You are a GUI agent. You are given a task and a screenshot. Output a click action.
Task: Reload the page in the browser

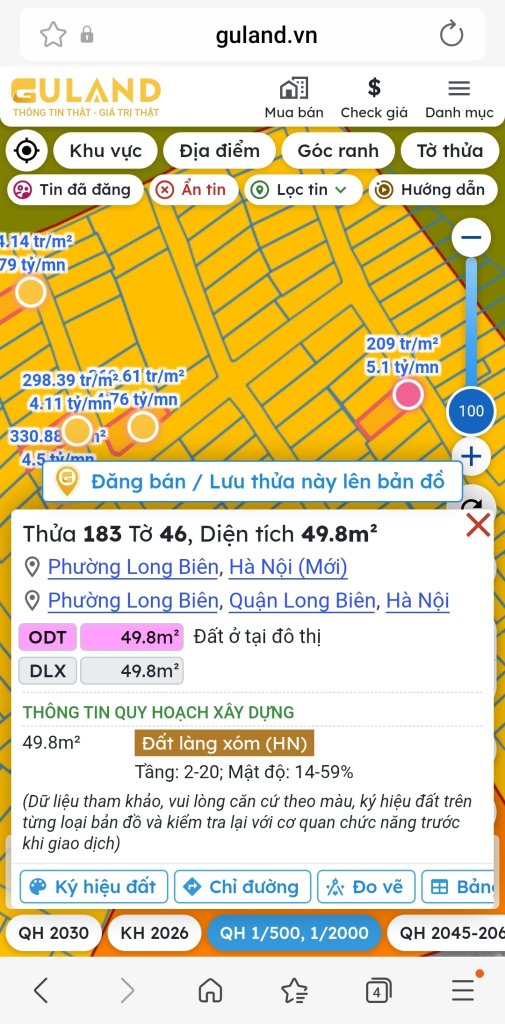tap(451, 34)
